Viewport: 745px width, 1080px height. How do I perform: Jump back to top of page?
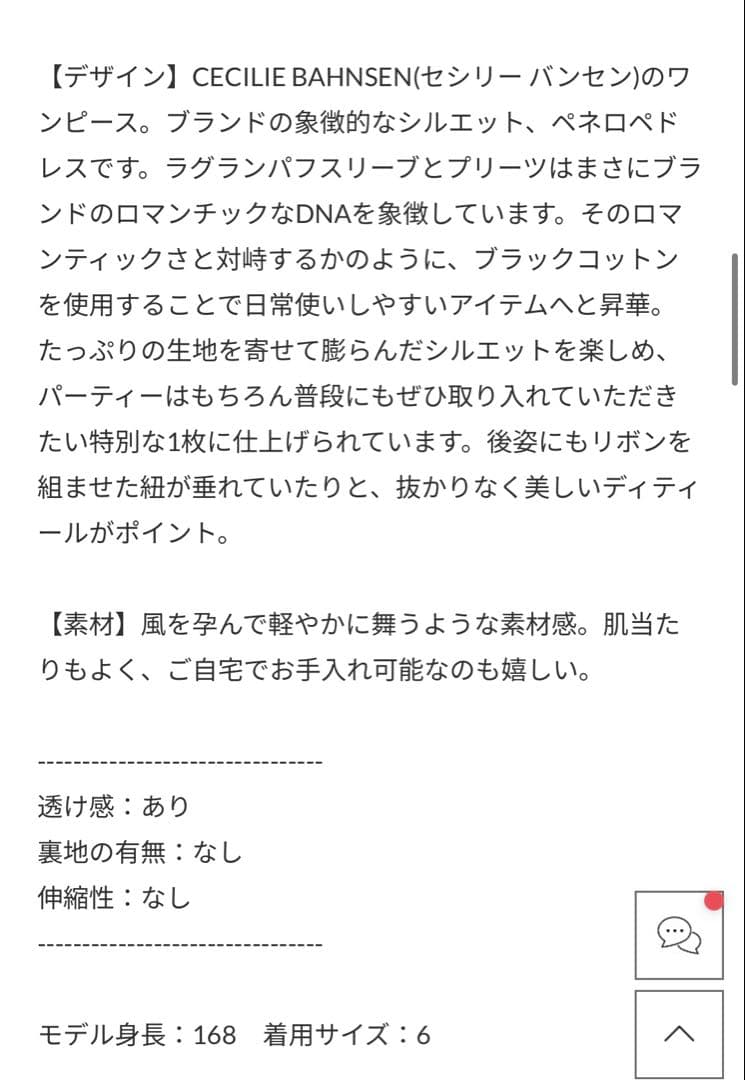coord(679,1033)
